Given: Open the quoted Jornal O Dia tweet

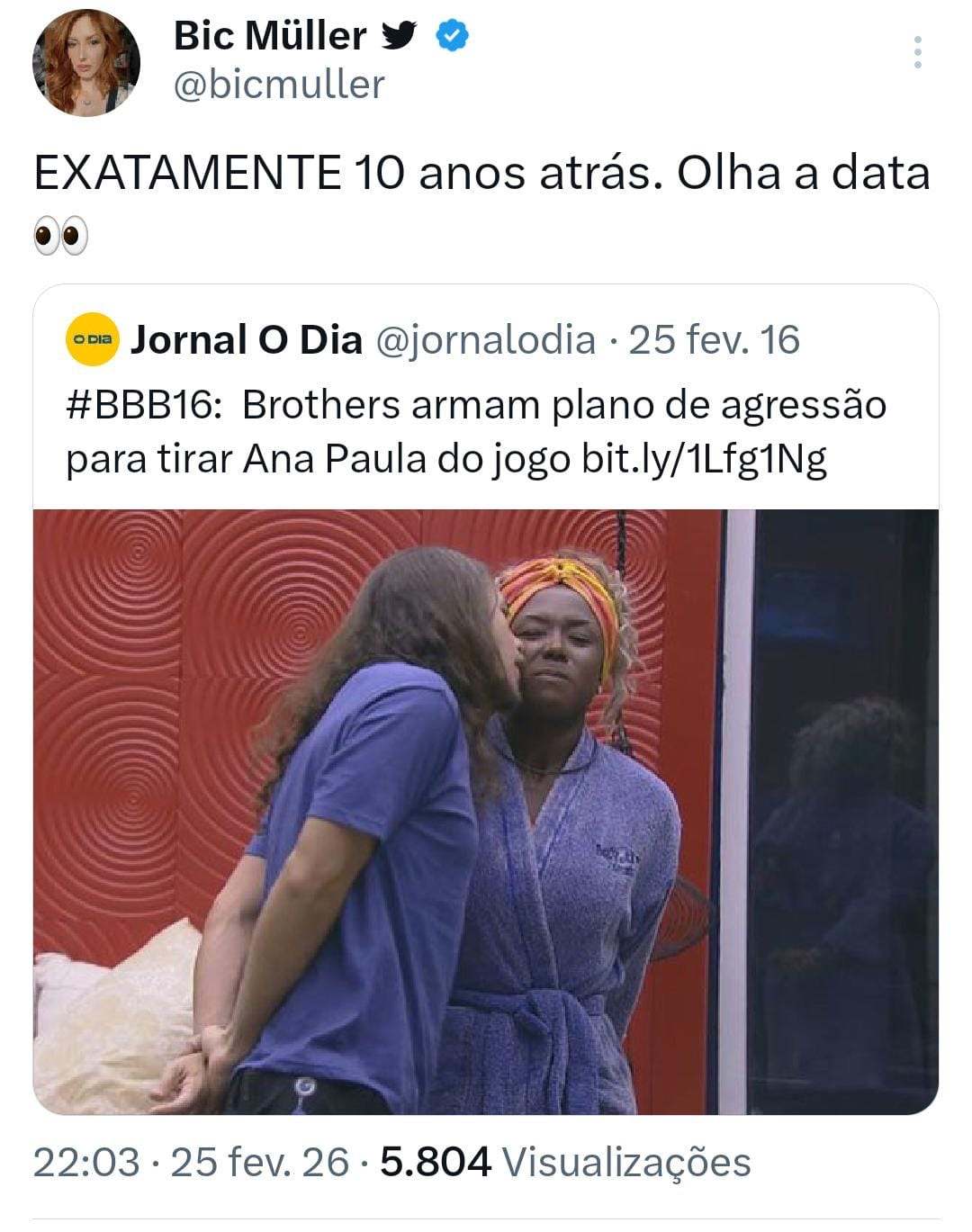Looking at the screenshot, I should point(486,339).
